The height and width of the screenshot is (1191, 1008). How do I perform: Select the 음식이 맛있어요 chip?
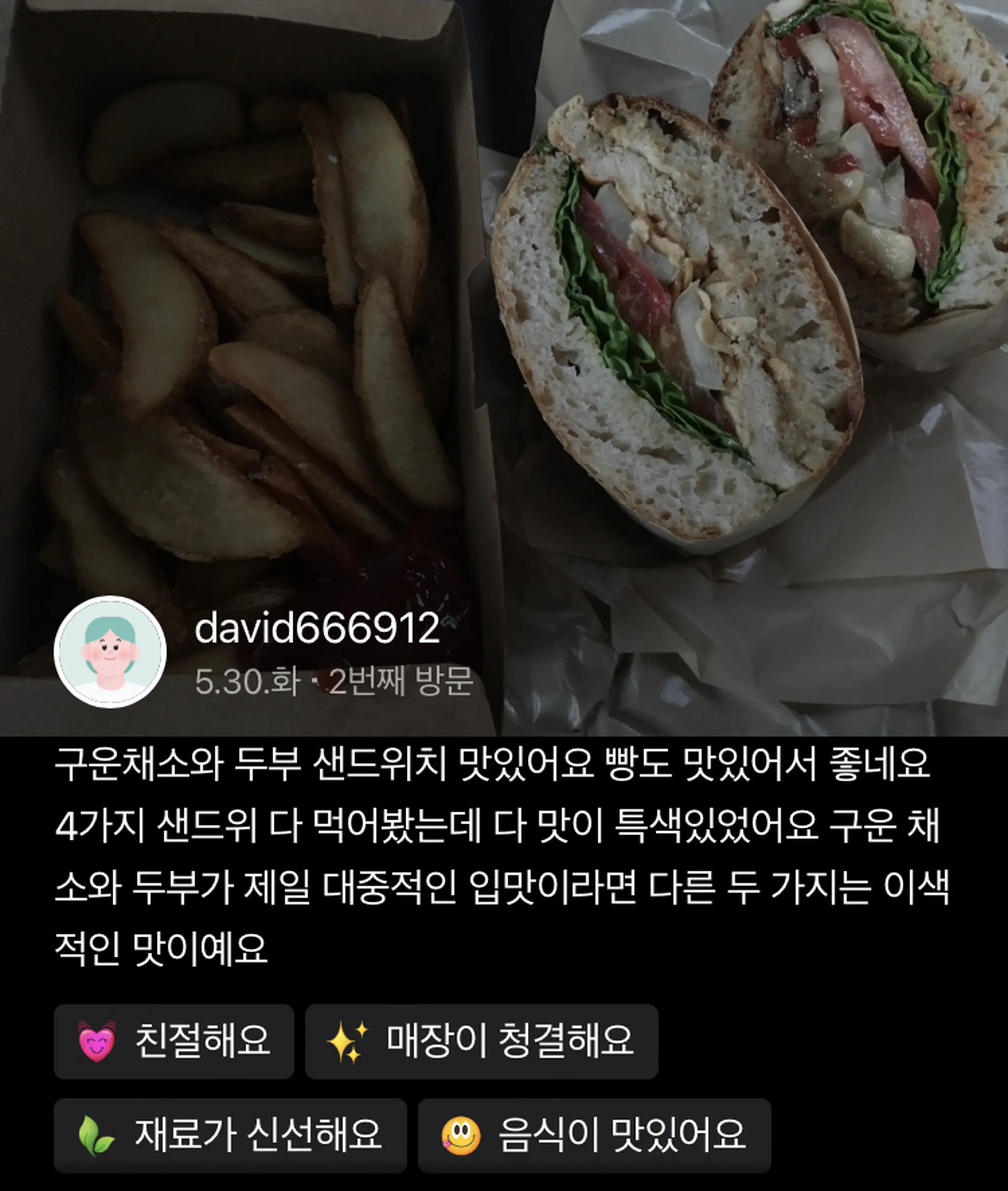pyautogui.click(x=594, y=1136)
